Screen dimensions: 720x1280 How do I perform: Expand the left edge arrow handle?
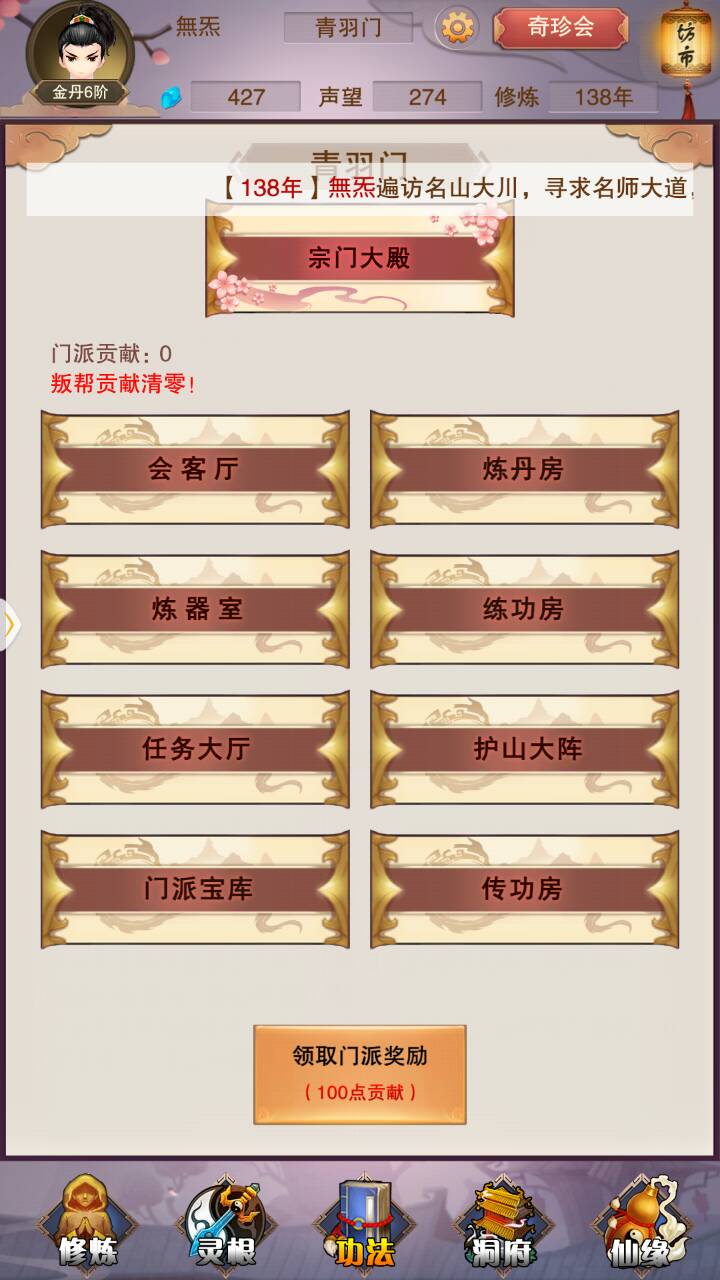tap(10, 624)
